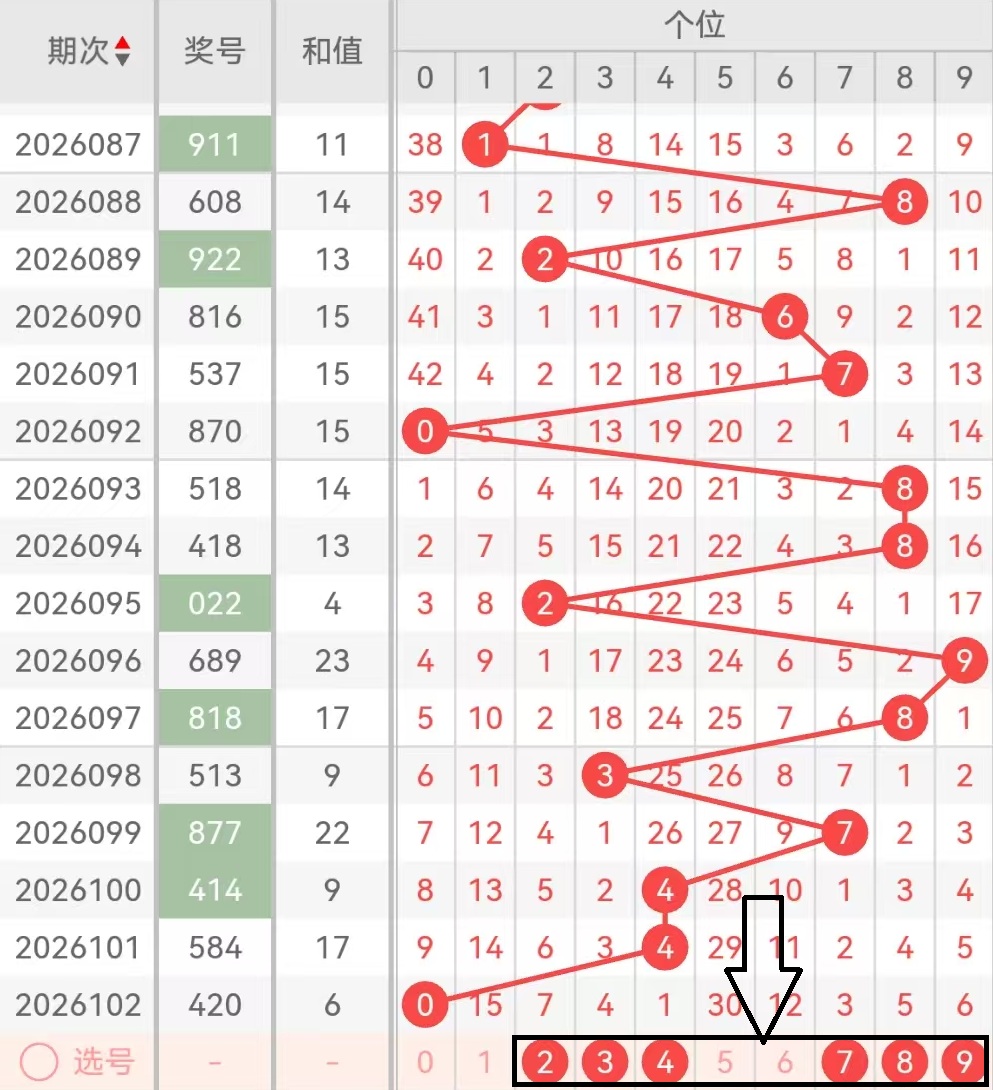Image resolution: width=993 pixels, height=1090 pixels.
Task: Deselect number 9 in the 选号 row
Action: [x=964, y=1061]
